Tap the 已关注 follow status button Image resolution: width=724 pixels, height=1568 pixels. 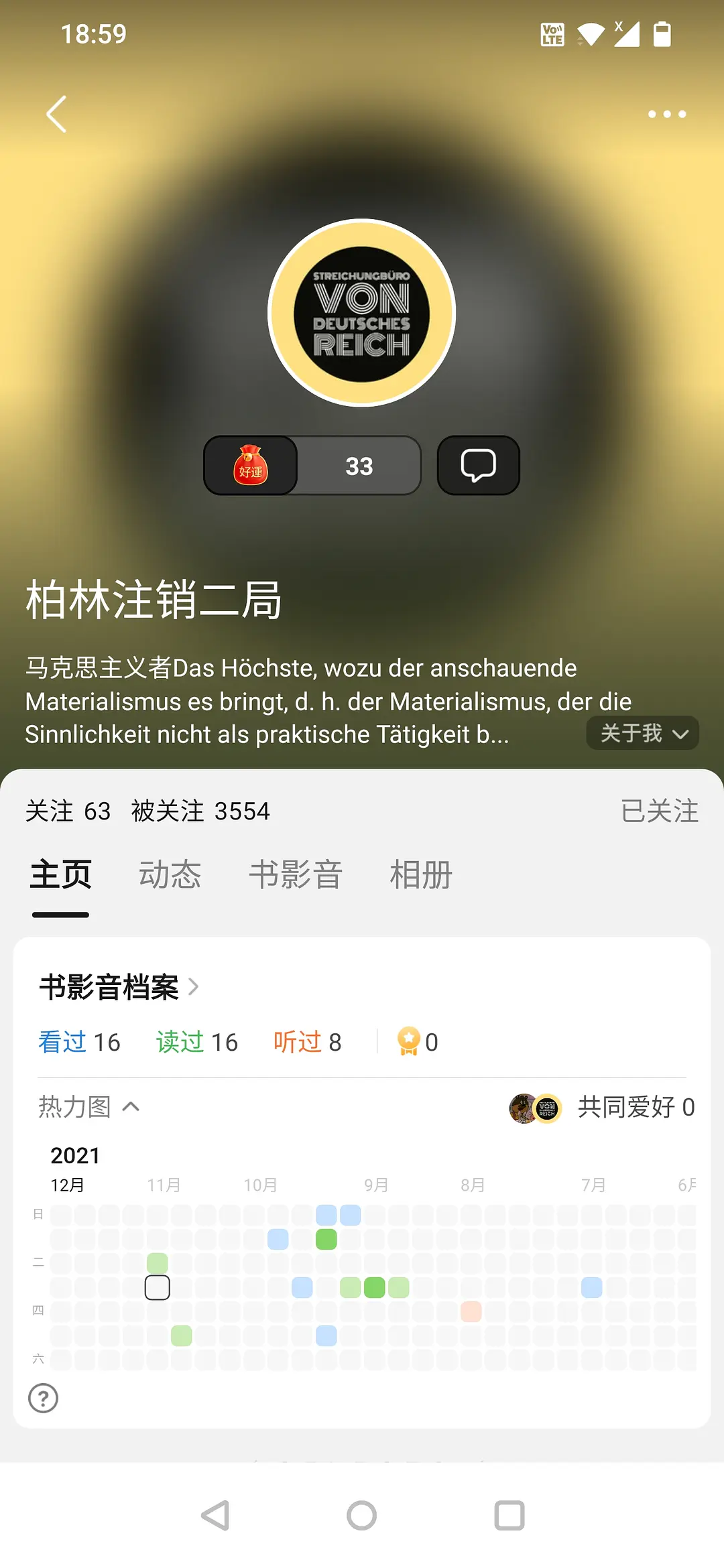pyautogui.click(x=659, y=811)
